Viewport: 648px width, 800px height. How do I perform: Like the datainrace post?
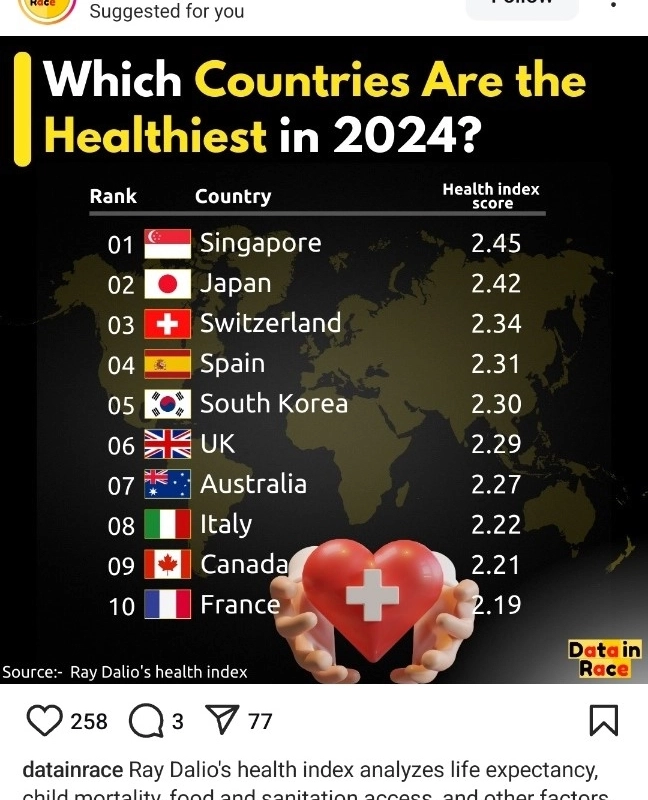[x=44, y=720]
